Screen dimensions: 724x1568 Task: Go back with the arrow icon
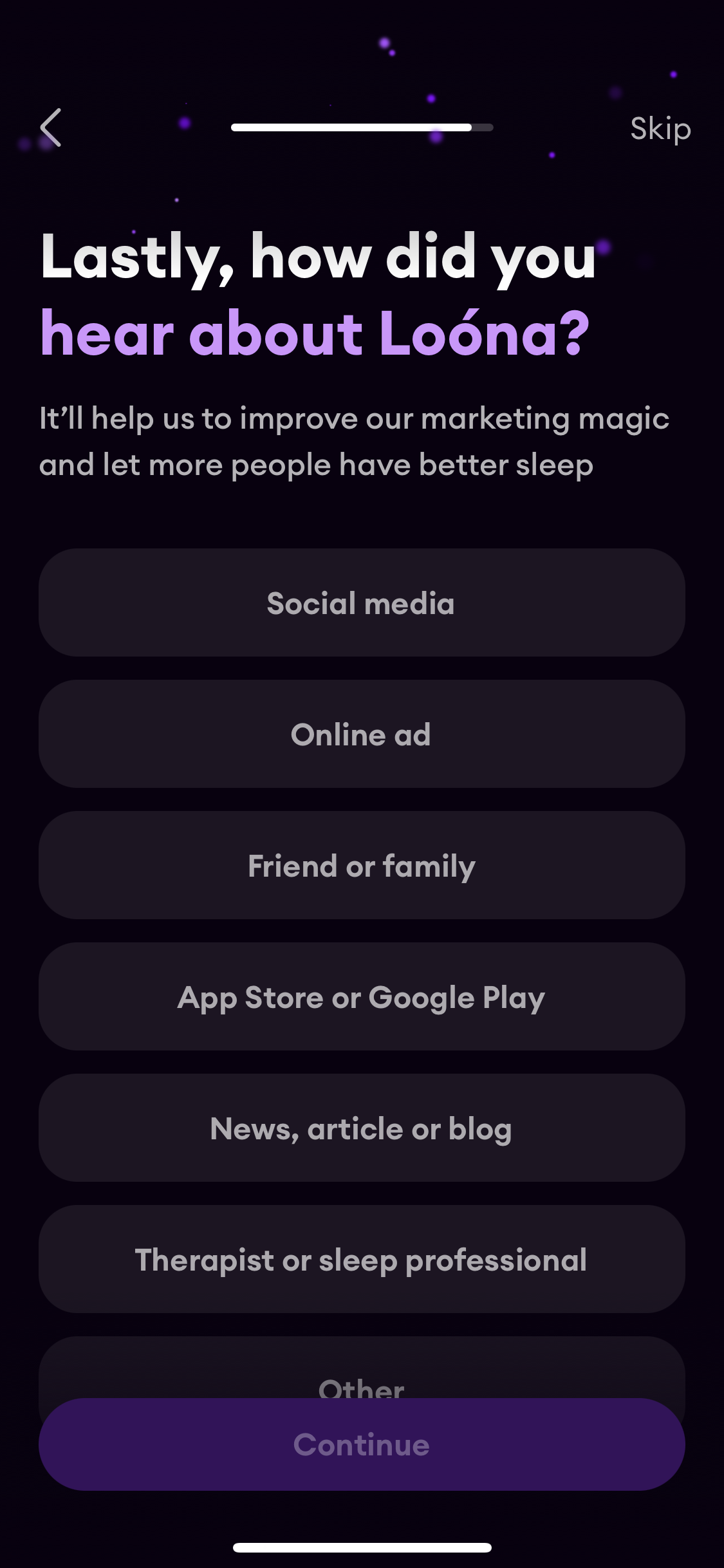click(x=51, y=127)
